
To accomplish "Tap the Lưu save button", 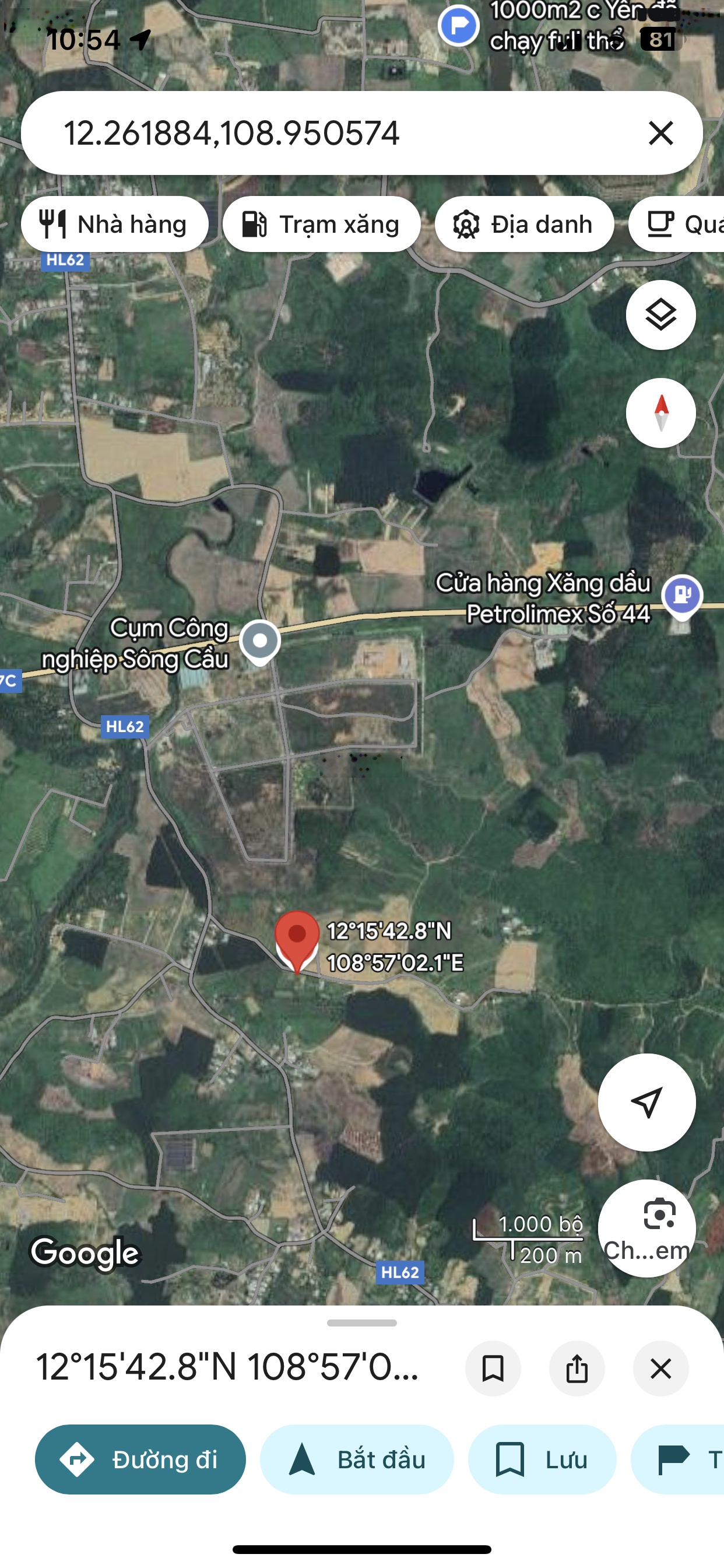I will click(542, 1459).
